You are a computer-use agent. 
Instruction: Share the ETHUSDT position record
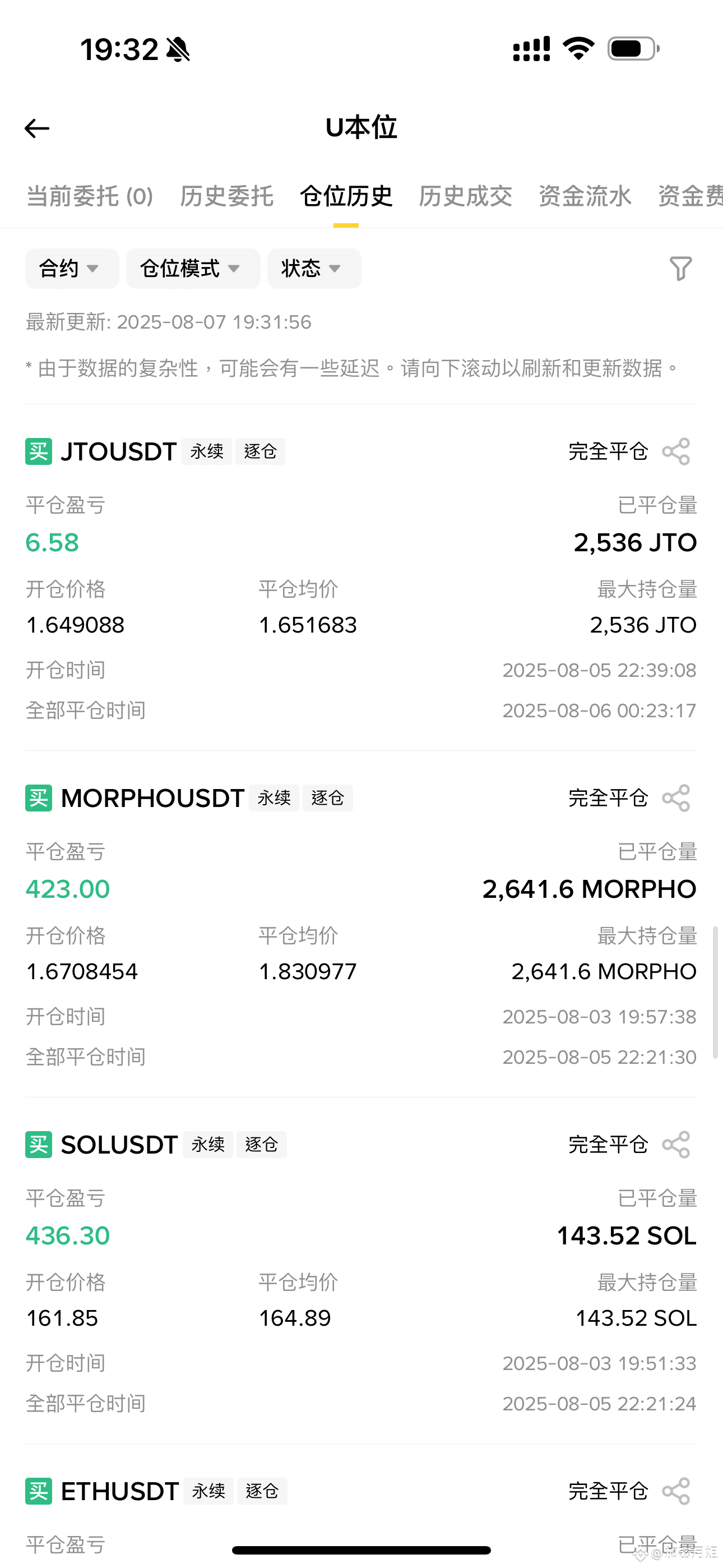(x=676, y=1491)
